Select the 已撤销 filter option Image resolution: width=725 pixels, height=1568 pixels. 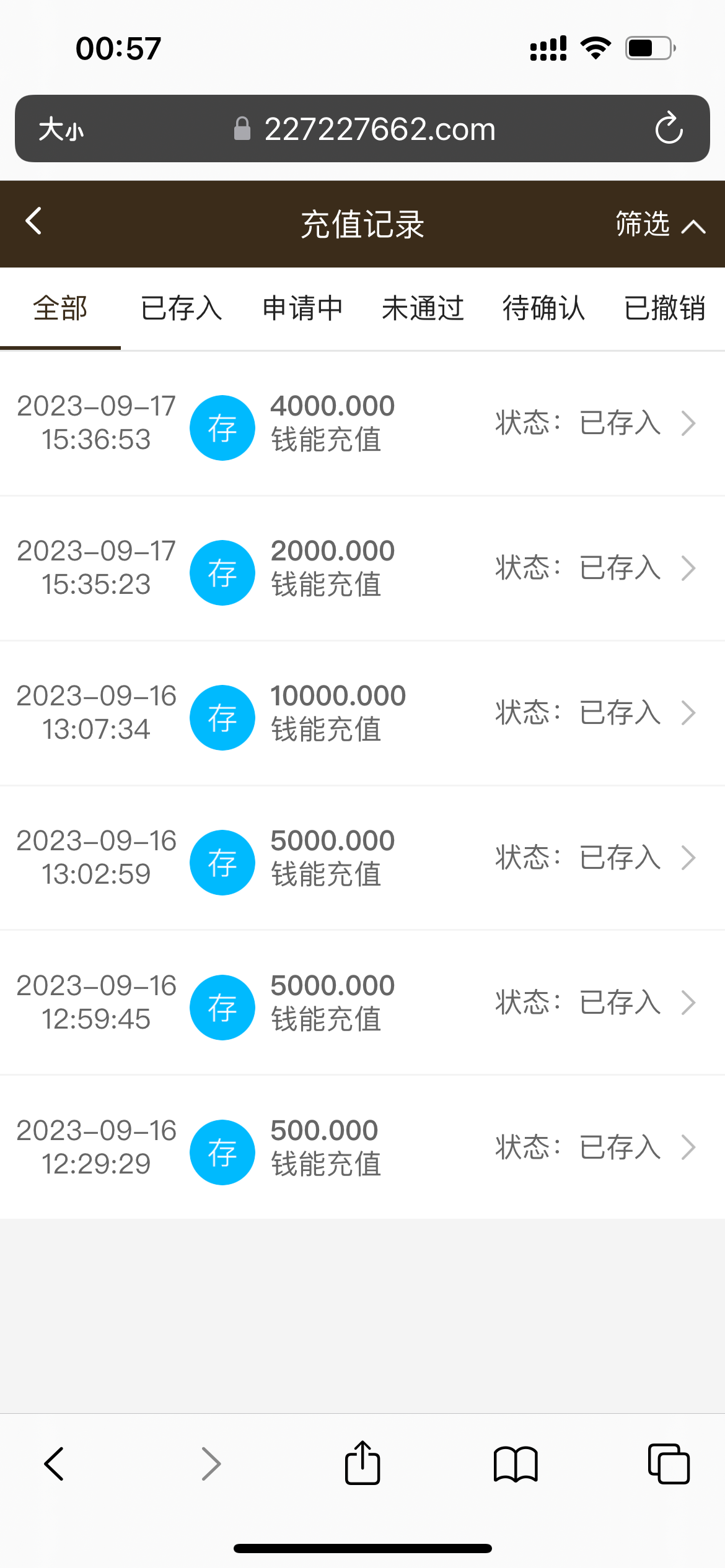(x=665, y=308)
